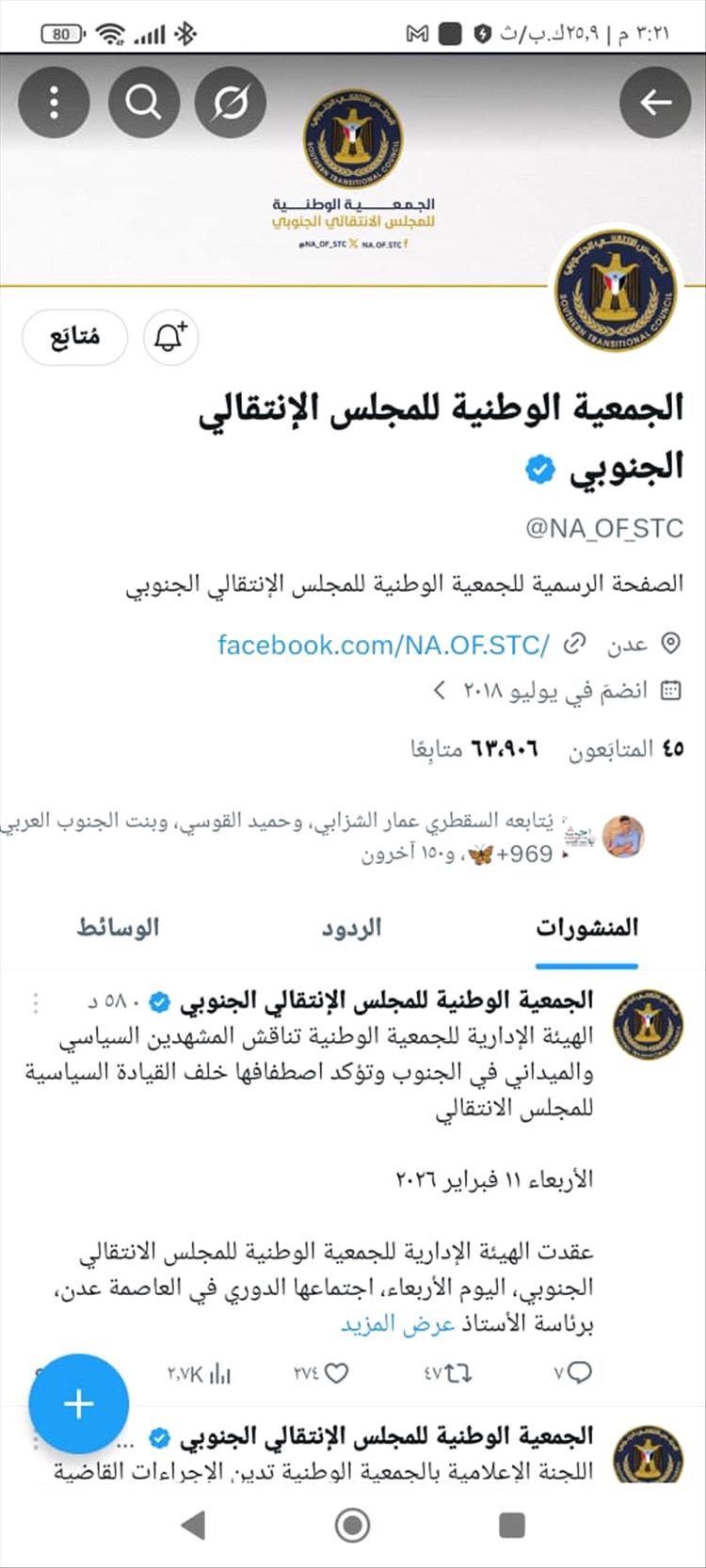Search within this profile
Viewport: 706px width, 1568px height.
coord(143,103)
